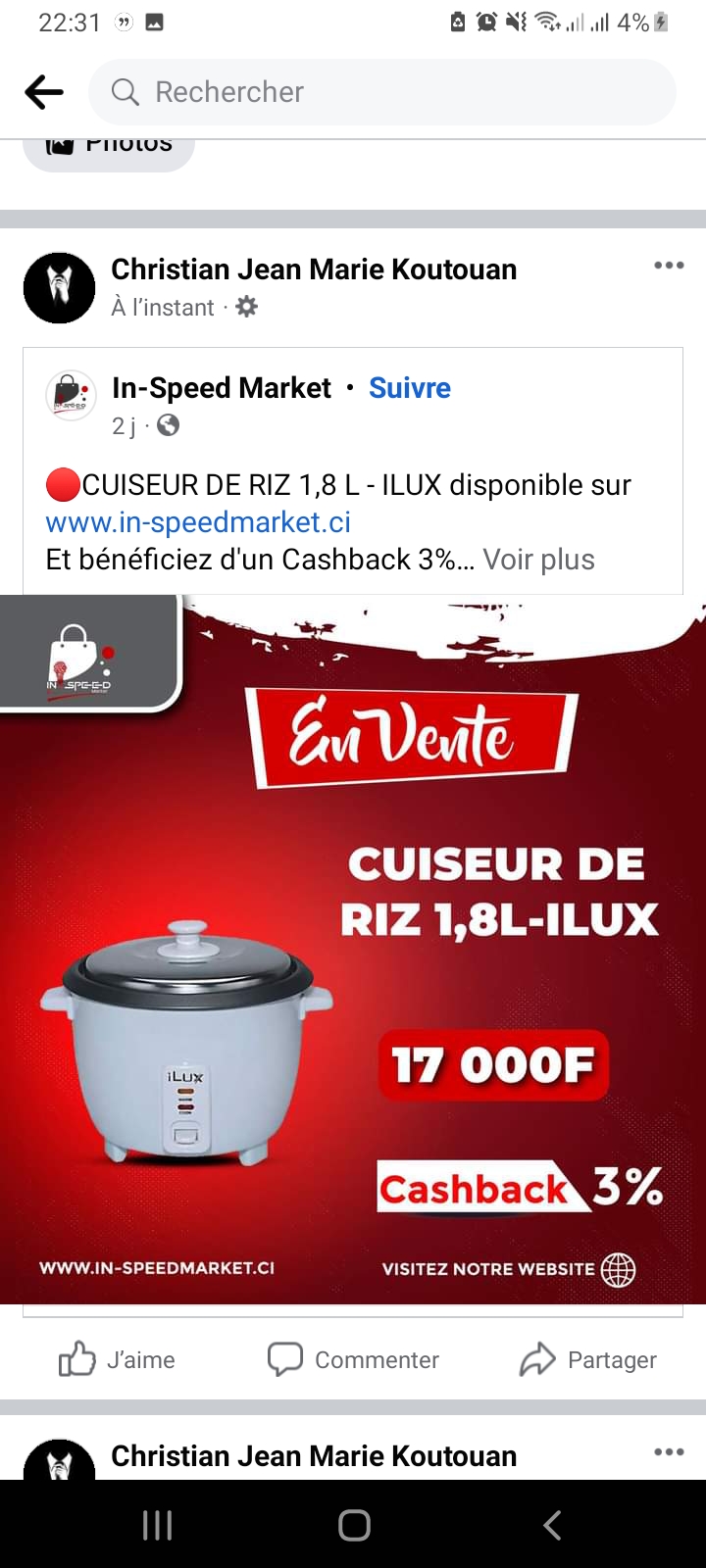Viewport: 706px width, 1568px height.
Task: Like the post with J'aime
Action: coord(118,1359)
